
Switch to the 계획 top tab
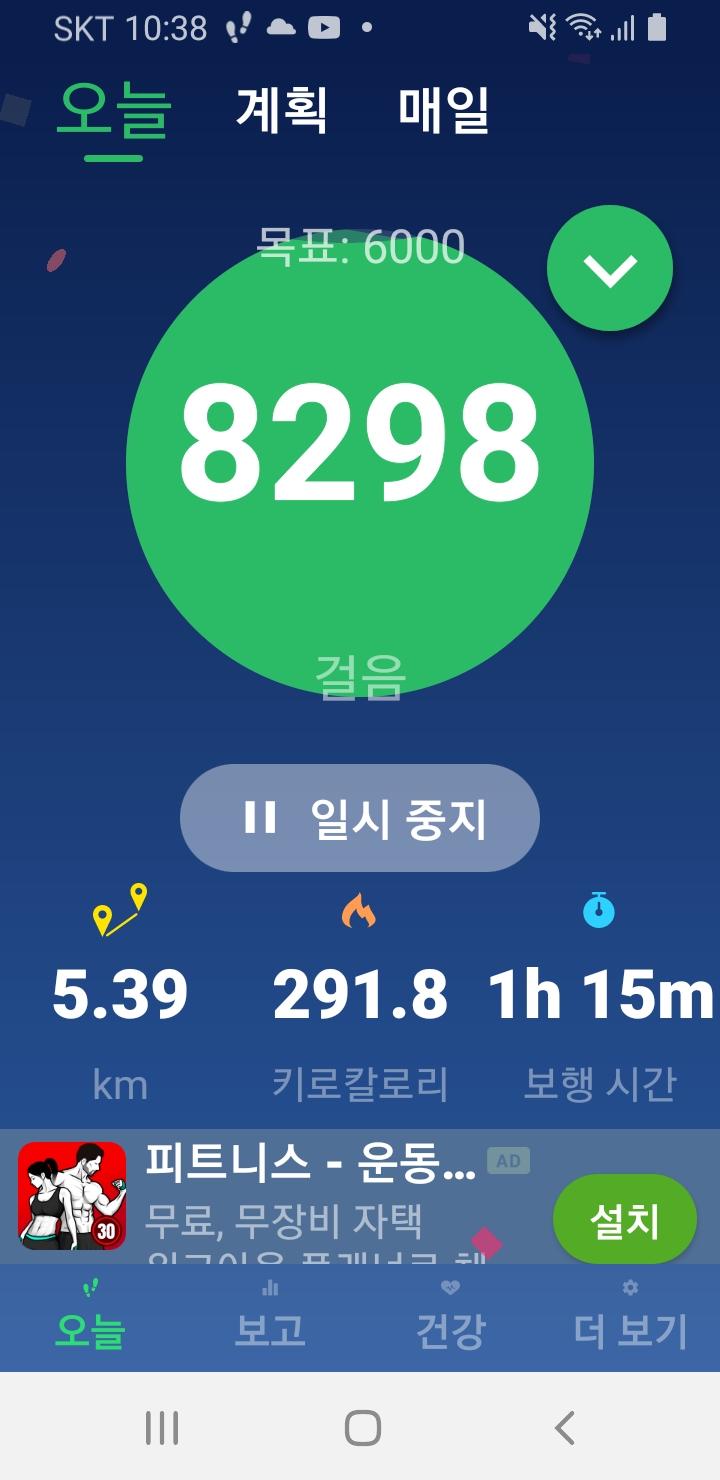coord(281,110)
